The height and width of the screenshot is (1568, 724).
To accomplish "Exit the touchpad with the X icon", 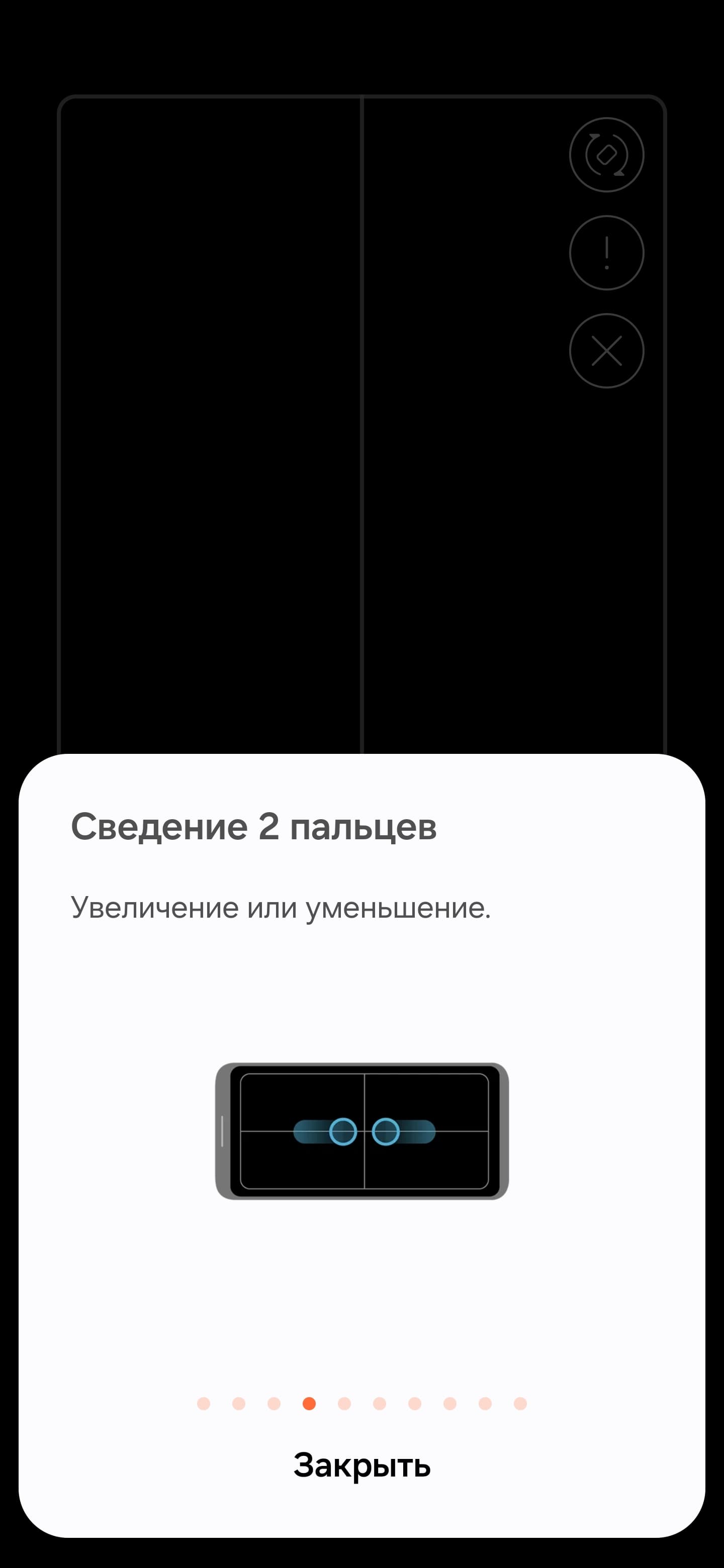I will point(606,351).
